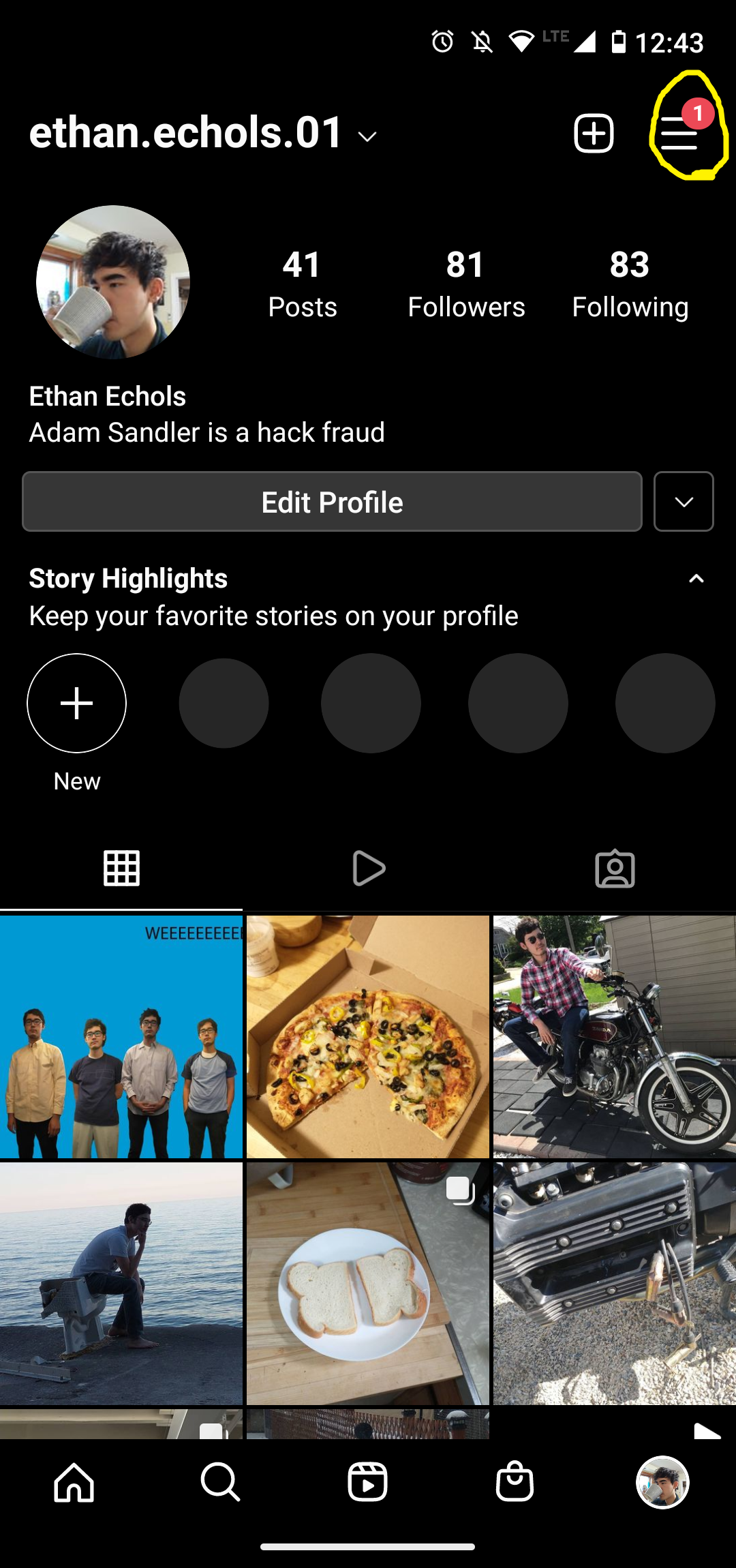
Task: Open the bread slices on plate post
Action: coord(368,1283)
